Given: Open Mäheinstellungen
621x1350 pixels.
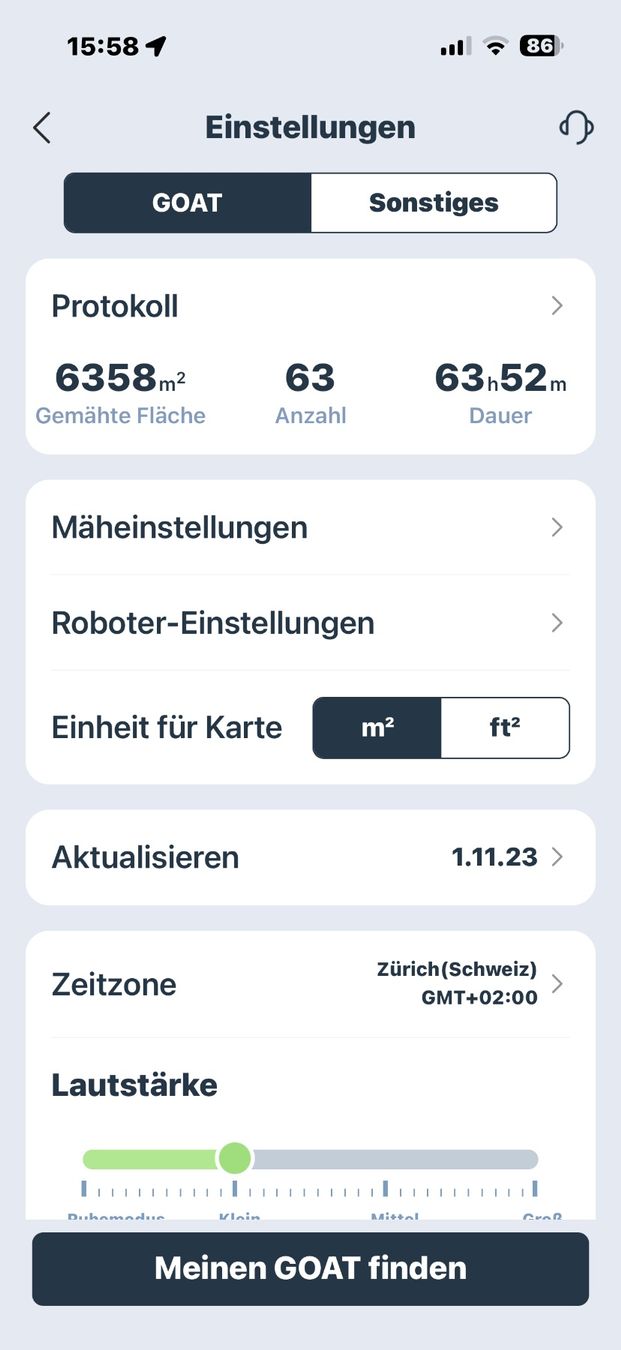Looking at the screenshot, I should tap(310, 527).
